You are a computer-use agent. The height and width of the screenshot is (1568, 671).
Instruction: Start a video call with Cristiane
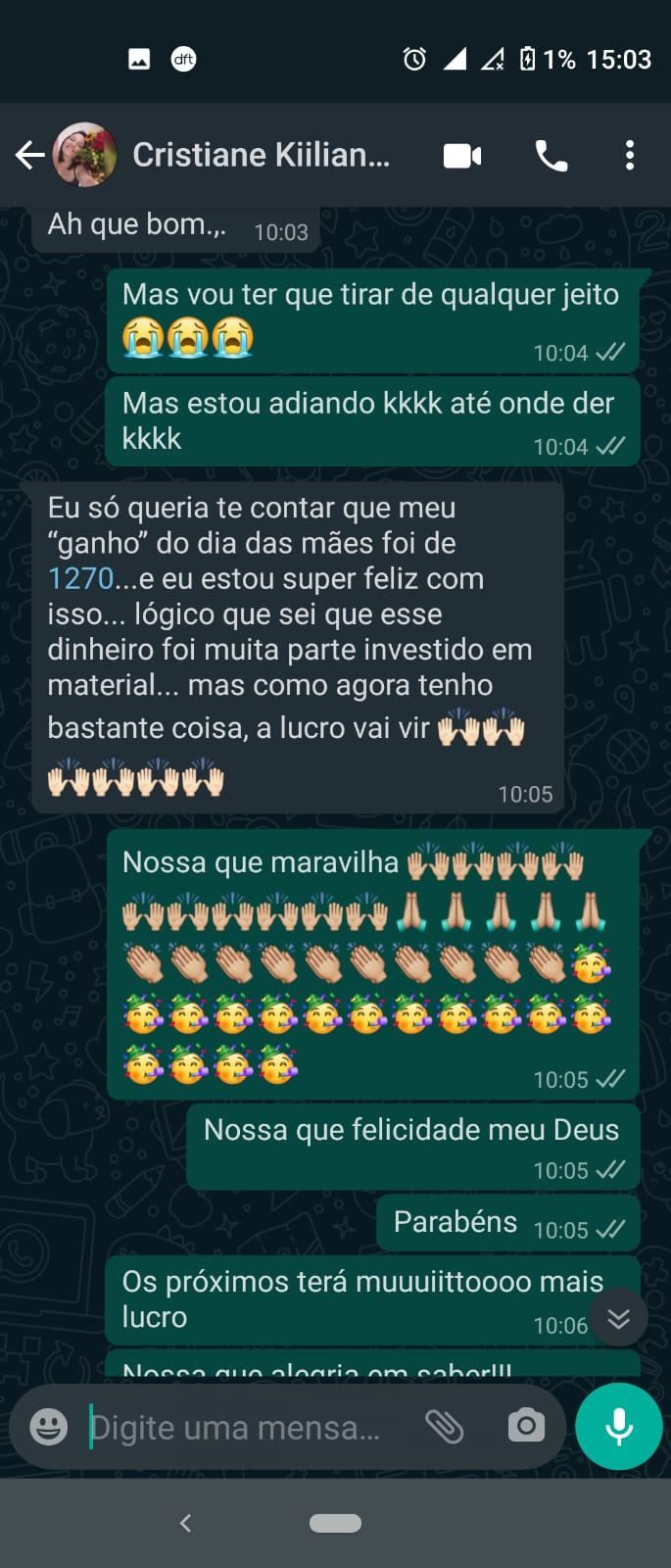[x=462, y=156]
